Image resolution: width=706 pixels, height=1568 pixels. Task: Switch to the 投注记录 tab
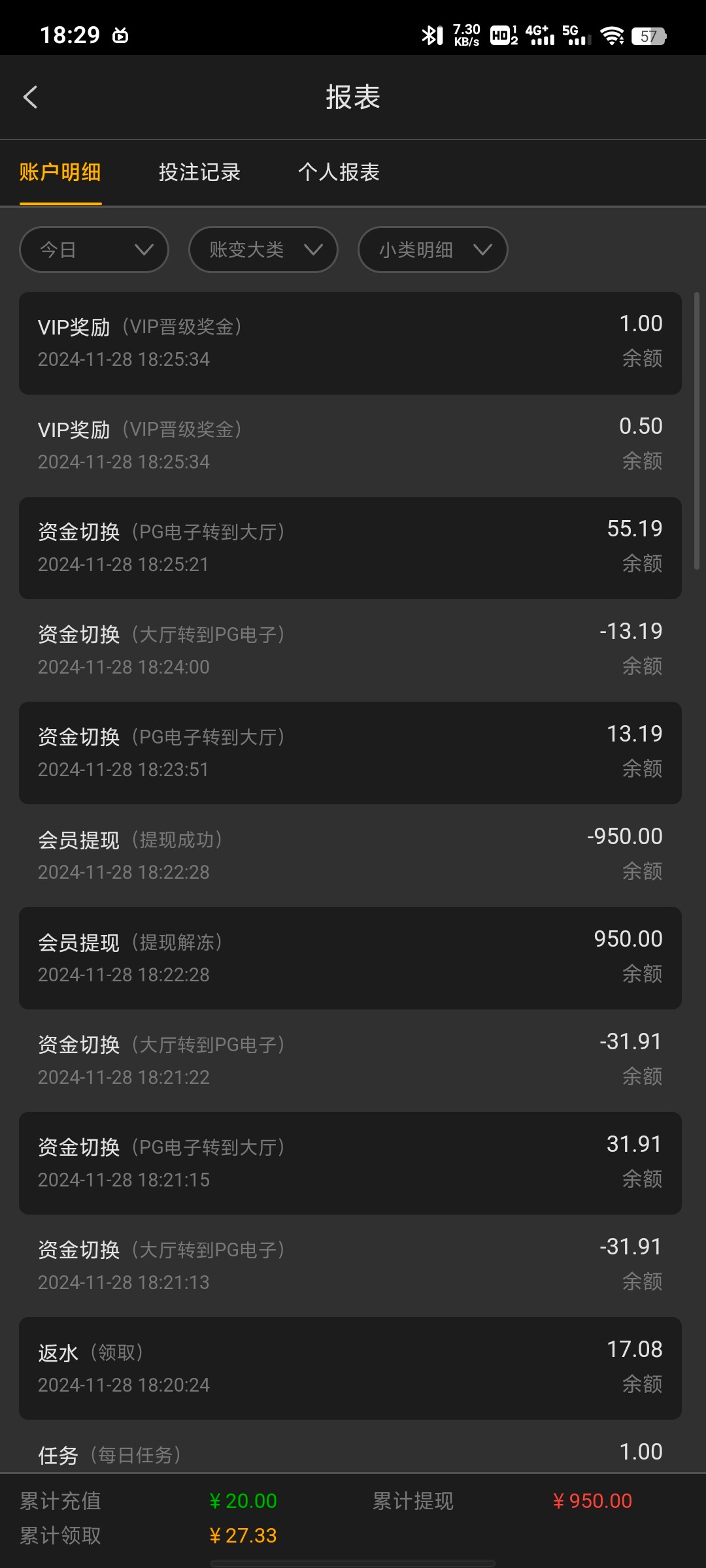[x=199, y=172]
